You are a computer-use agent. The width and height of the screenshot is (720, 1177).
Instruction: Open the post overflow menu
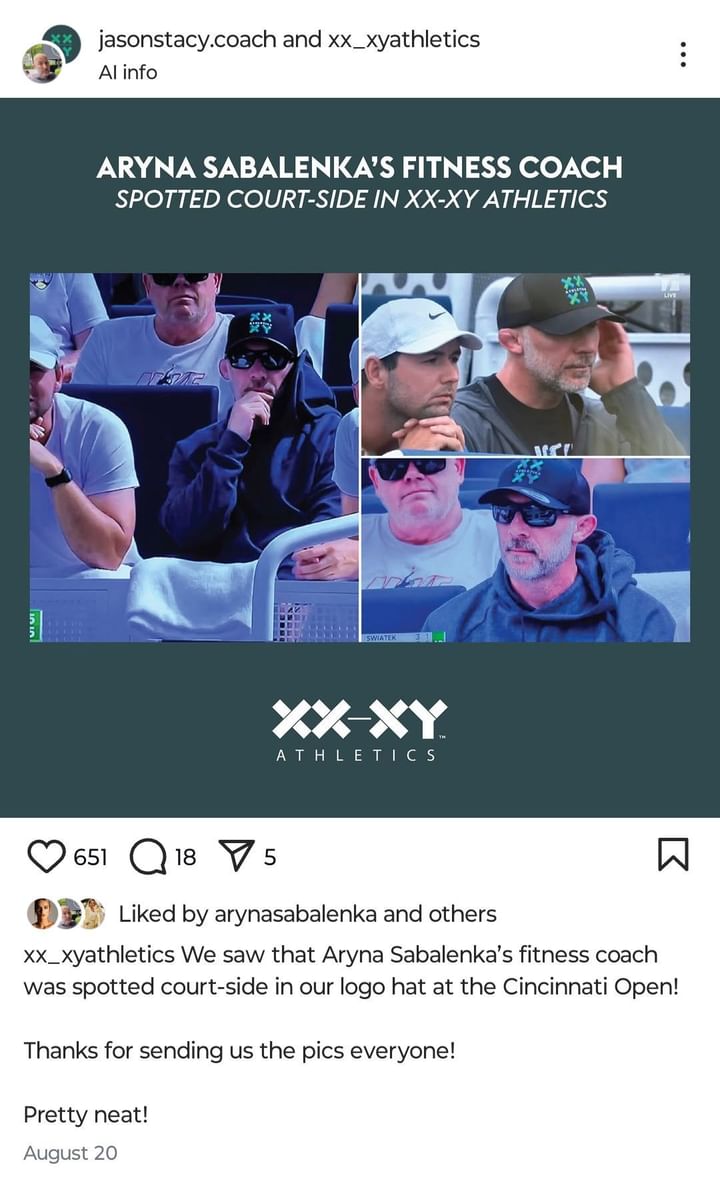[x=683, y=55]
